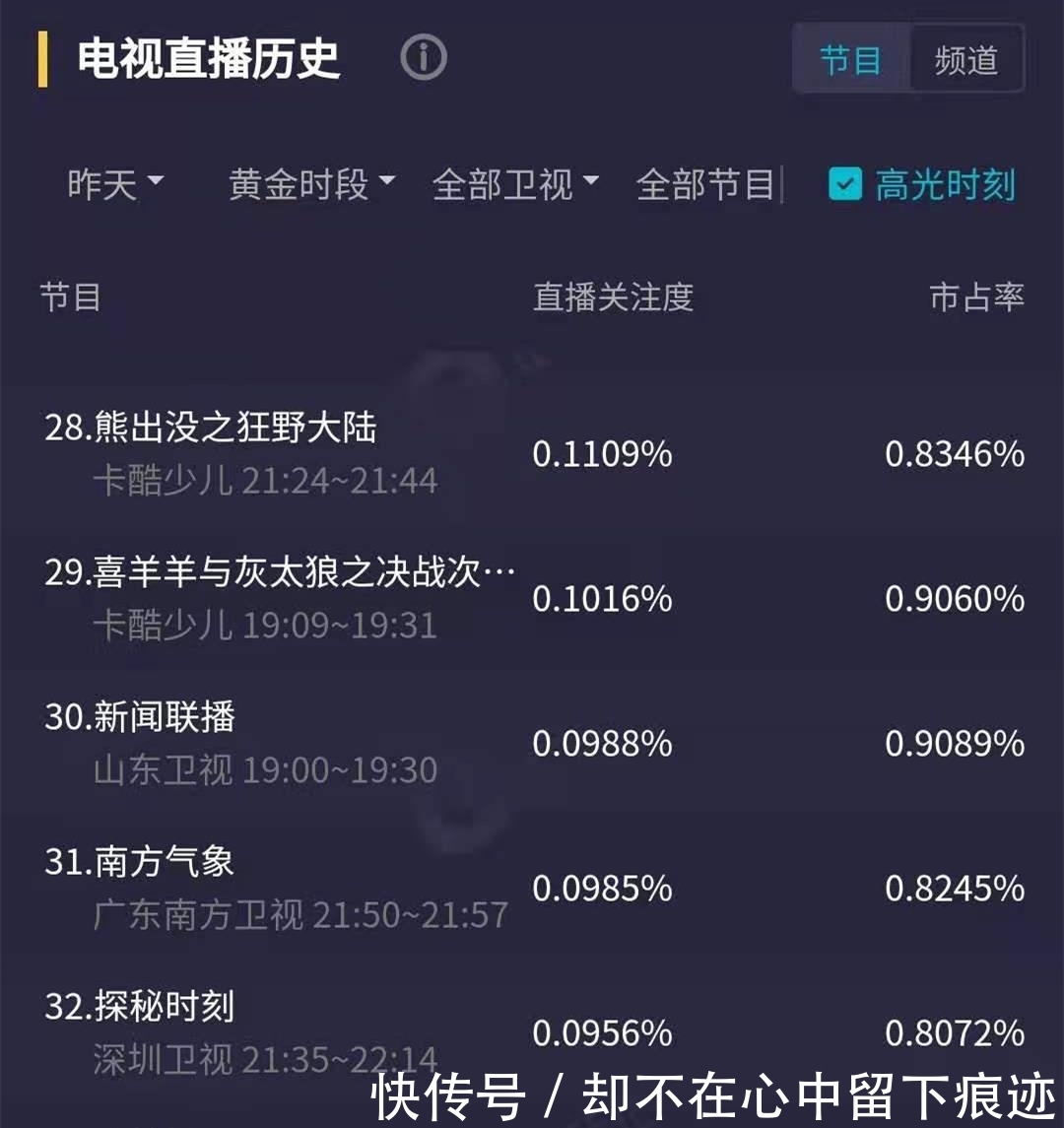Click the text cursor area after 全部节目
The height and width of the screenshot is (1128, 1064).
[781, 184]
